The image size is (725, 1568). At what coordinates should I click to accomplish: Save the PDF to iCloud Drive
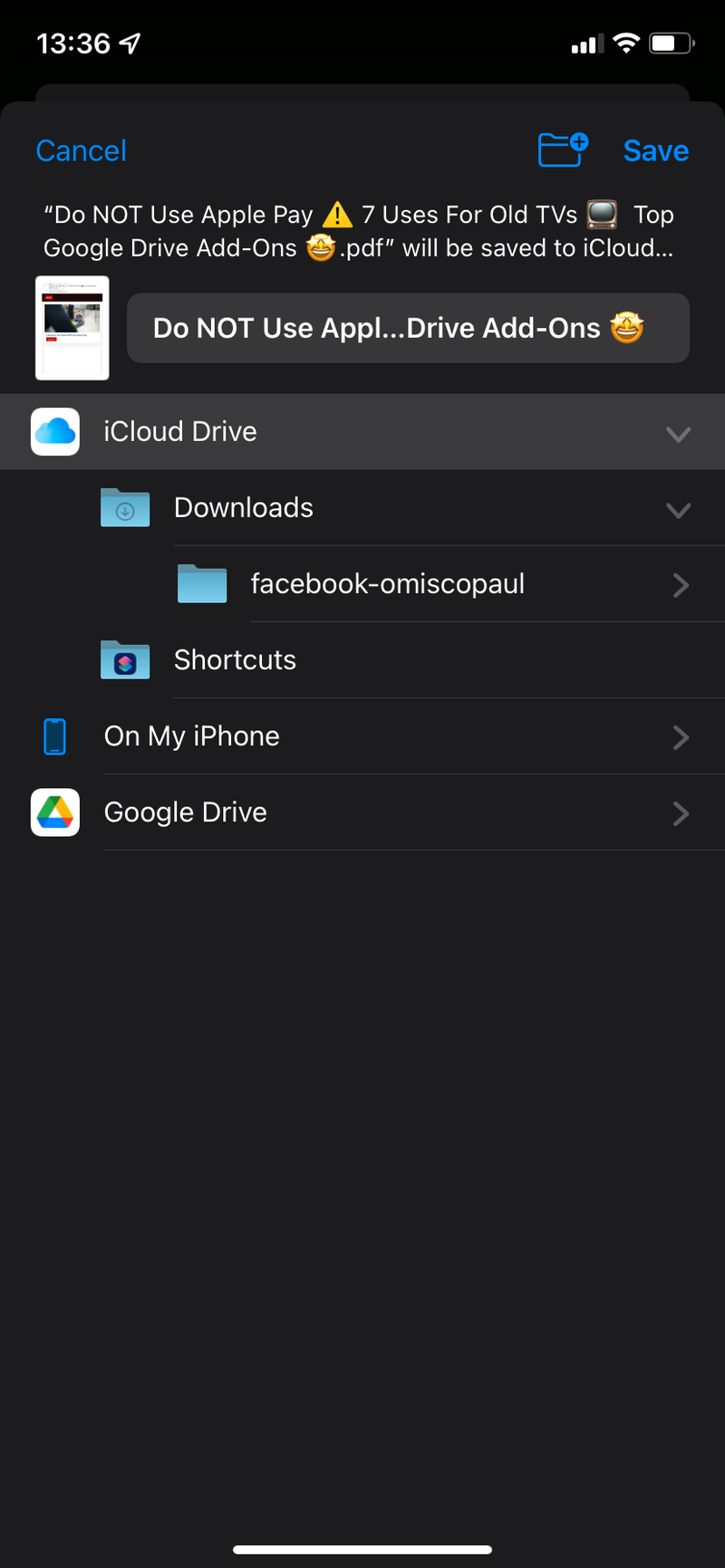(655, 150)
